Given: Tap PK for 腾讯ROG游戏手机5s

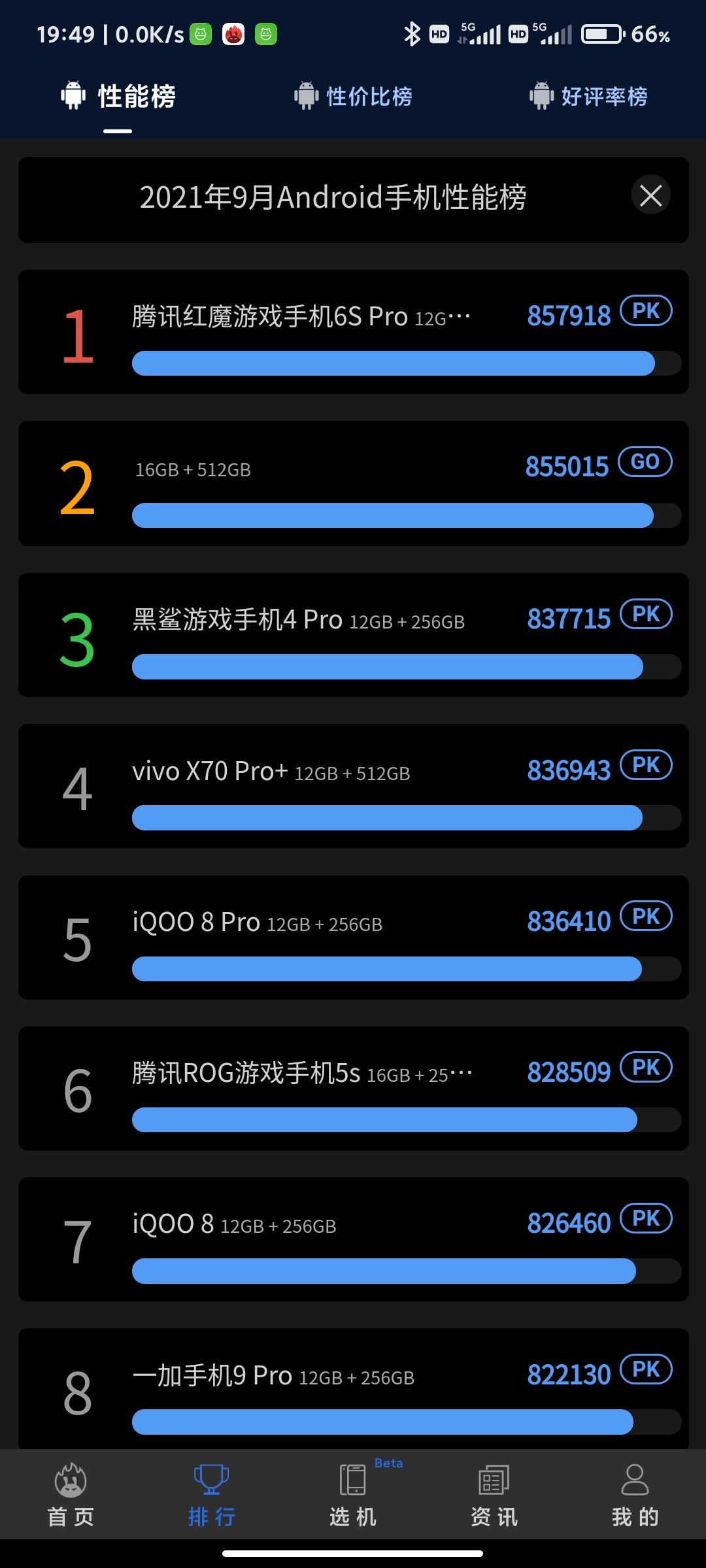Looking at the screenshot, I should point(646,1068).
